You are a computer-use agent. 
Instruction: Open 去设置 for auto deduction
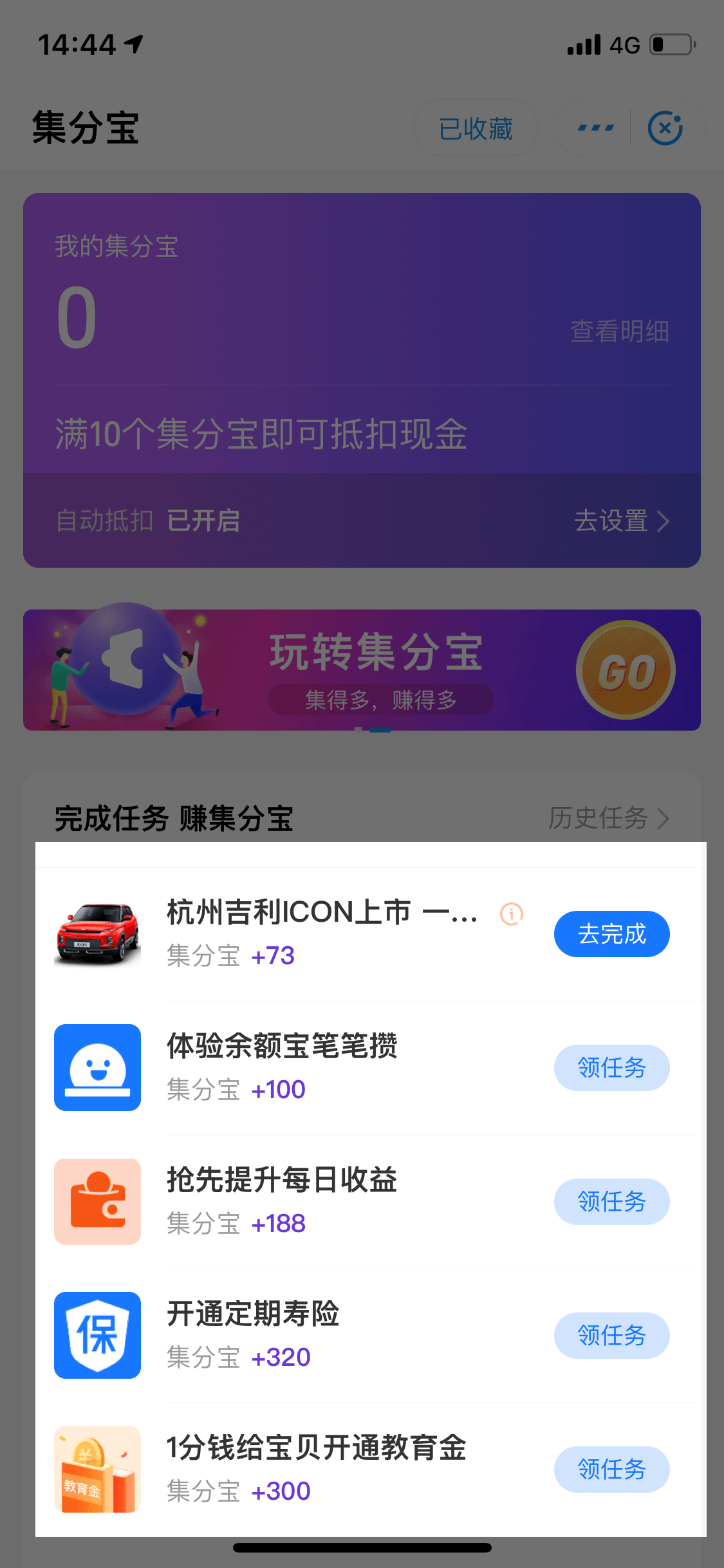(x=621, y=521)
